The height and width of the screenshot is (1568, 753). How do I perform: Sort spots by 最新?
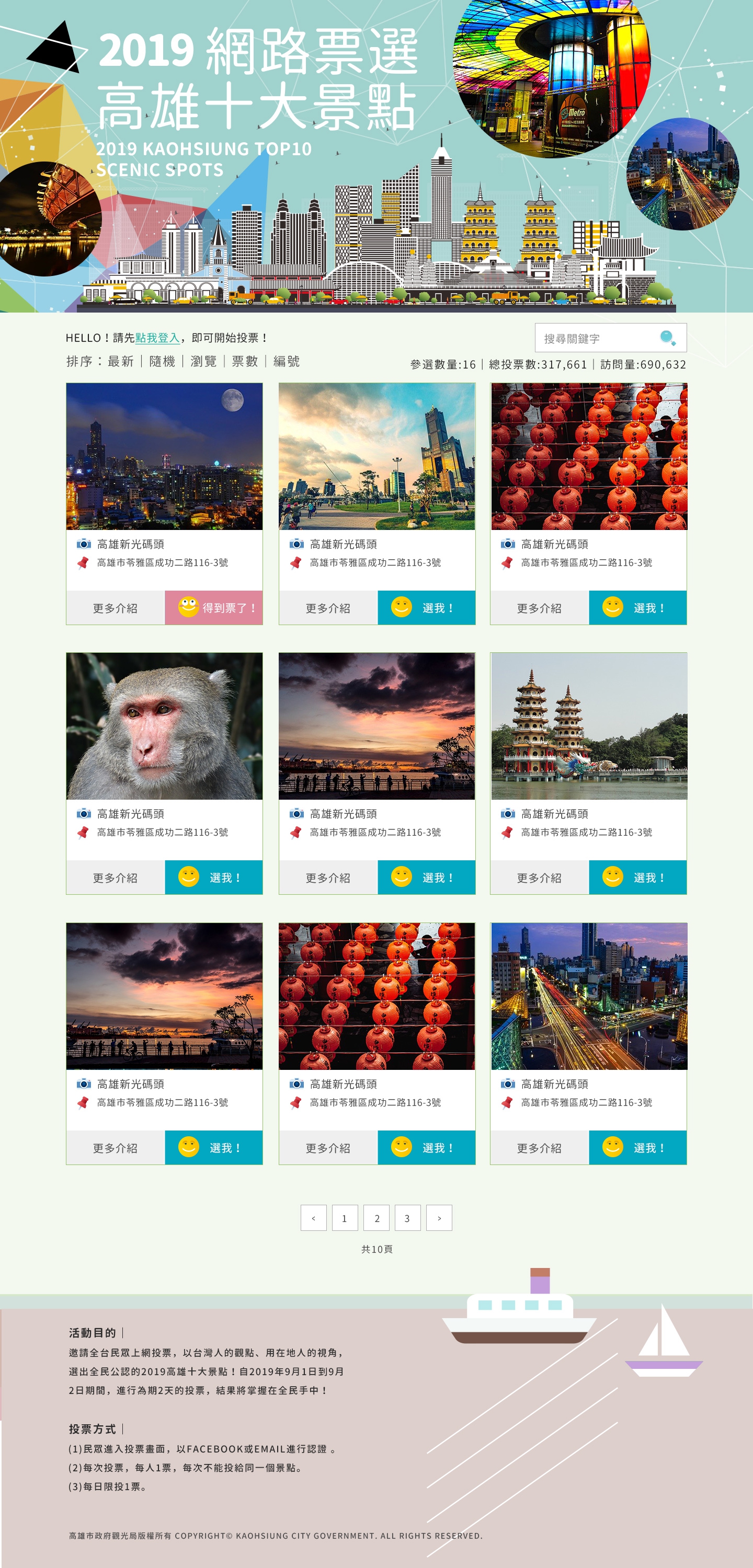[121, 362]
